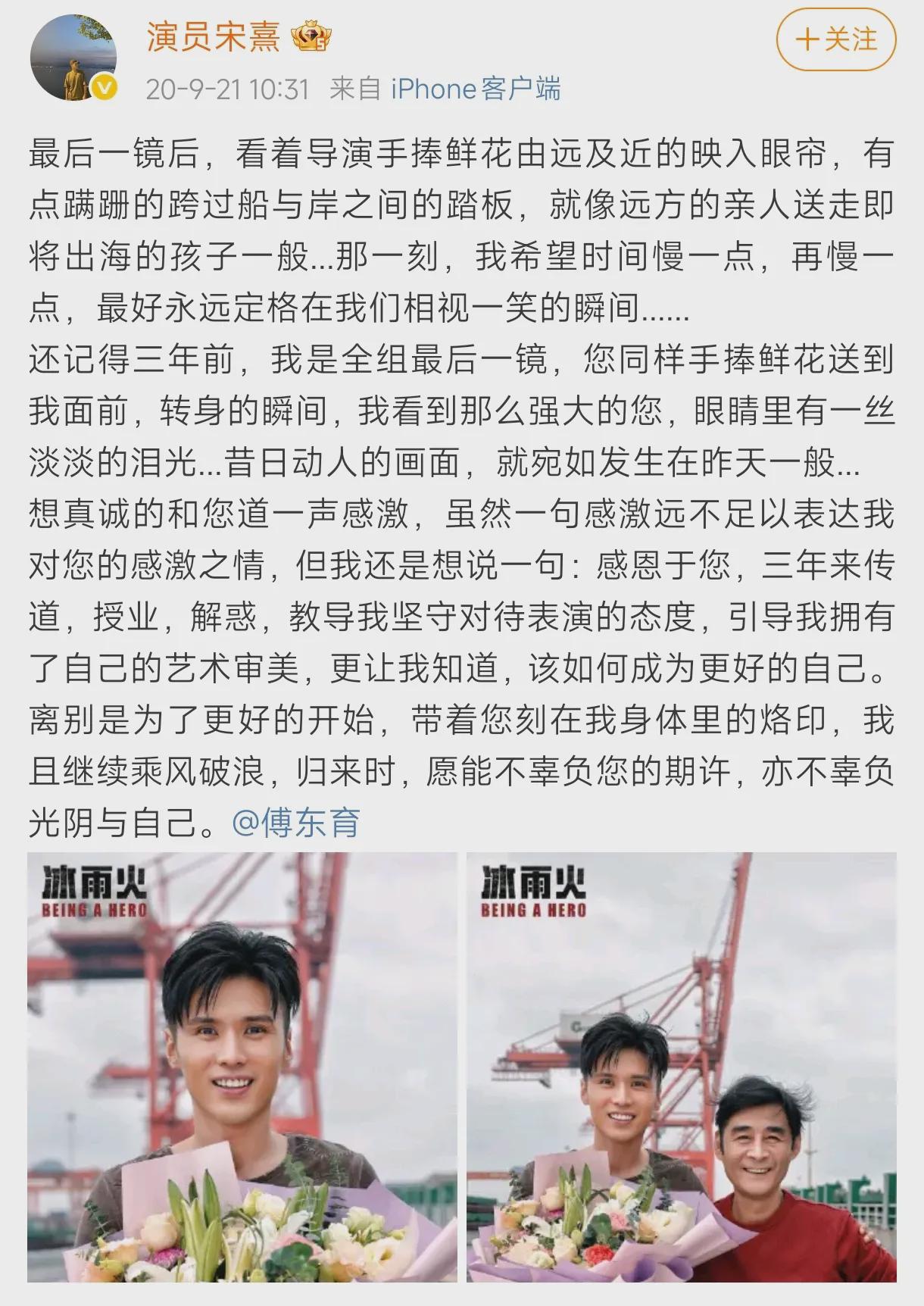View the photo of two men with flowers
This screenshot has height=1306, width=924.
tap(681, 1067)
